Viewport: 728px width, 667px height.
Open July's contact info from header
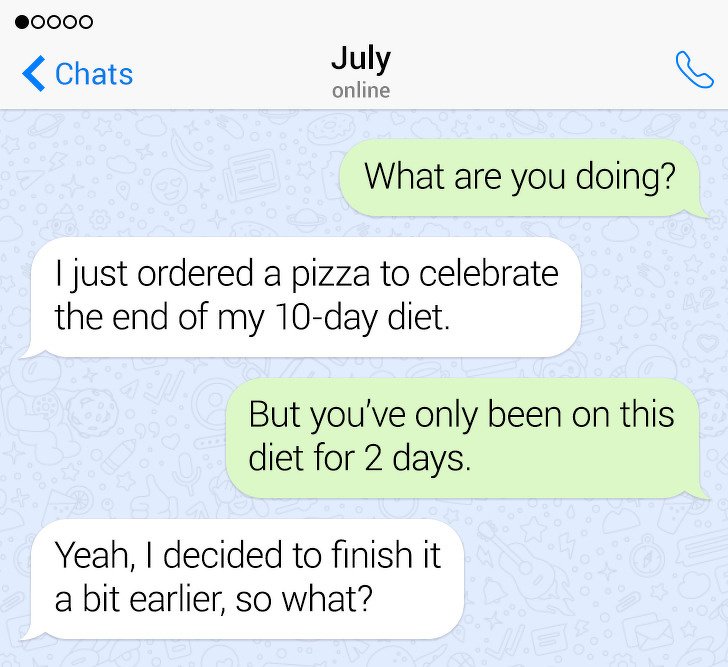coord(361,71)
